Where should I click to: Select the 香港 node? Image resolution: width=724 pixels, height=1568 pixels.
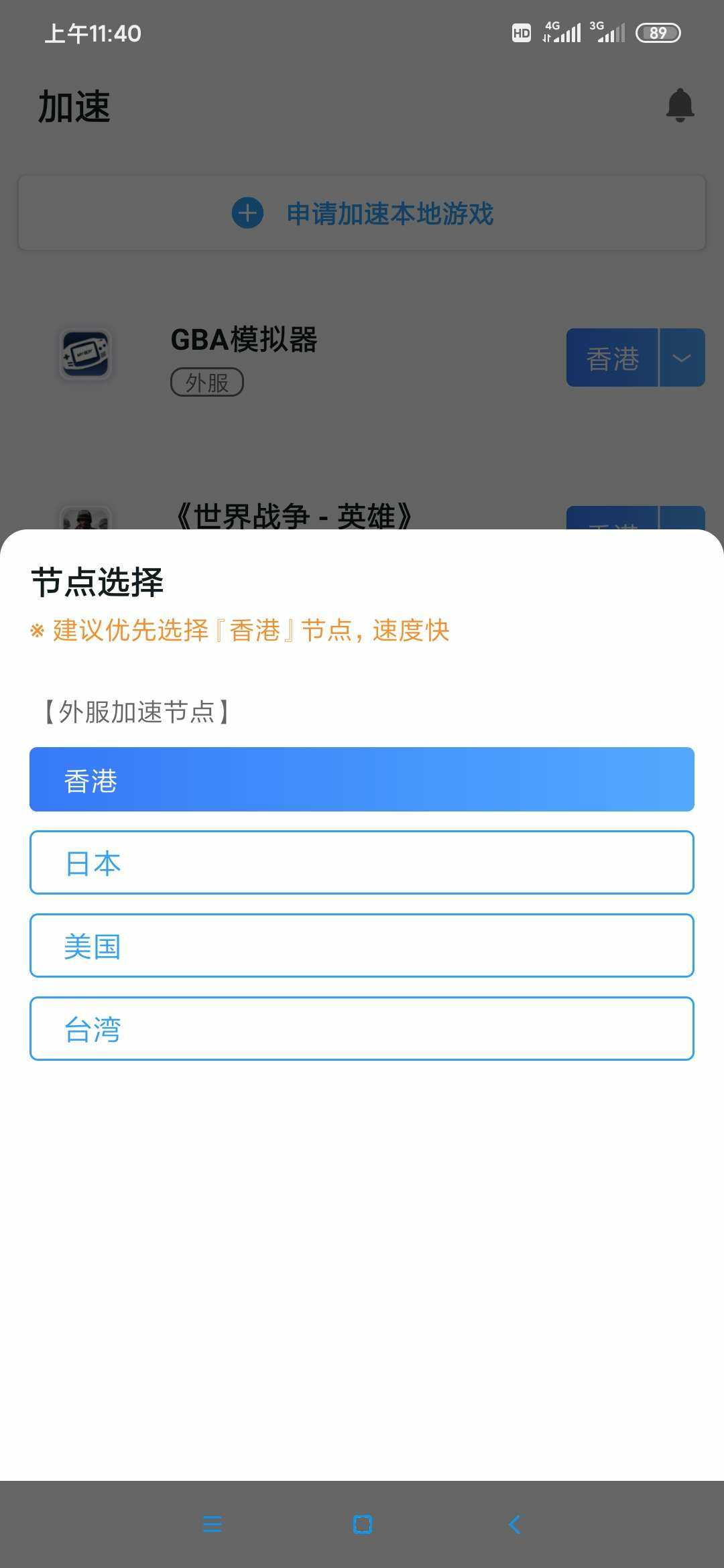pos(362,779)
